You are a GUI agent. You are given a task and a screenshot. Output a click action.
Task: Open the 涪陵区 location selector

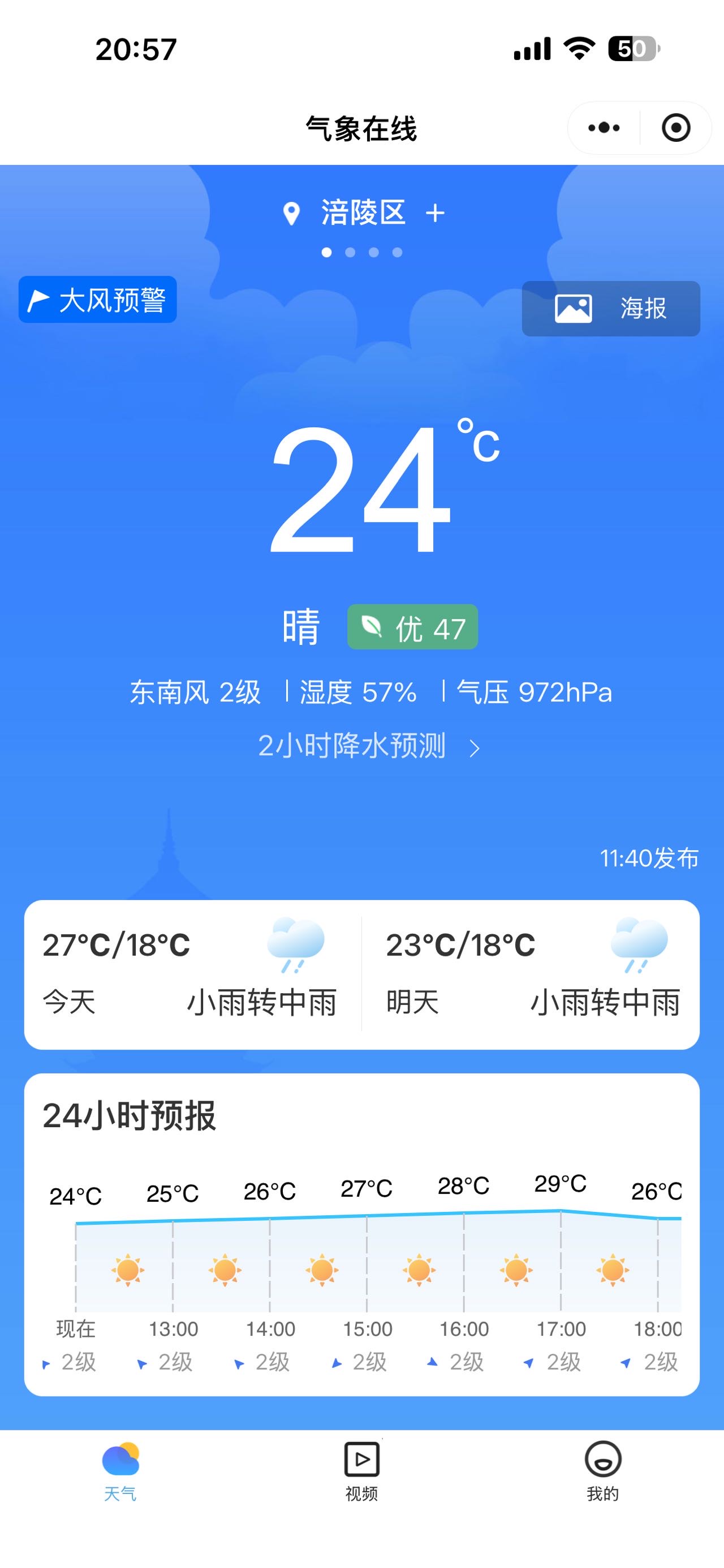pos(363,213)
